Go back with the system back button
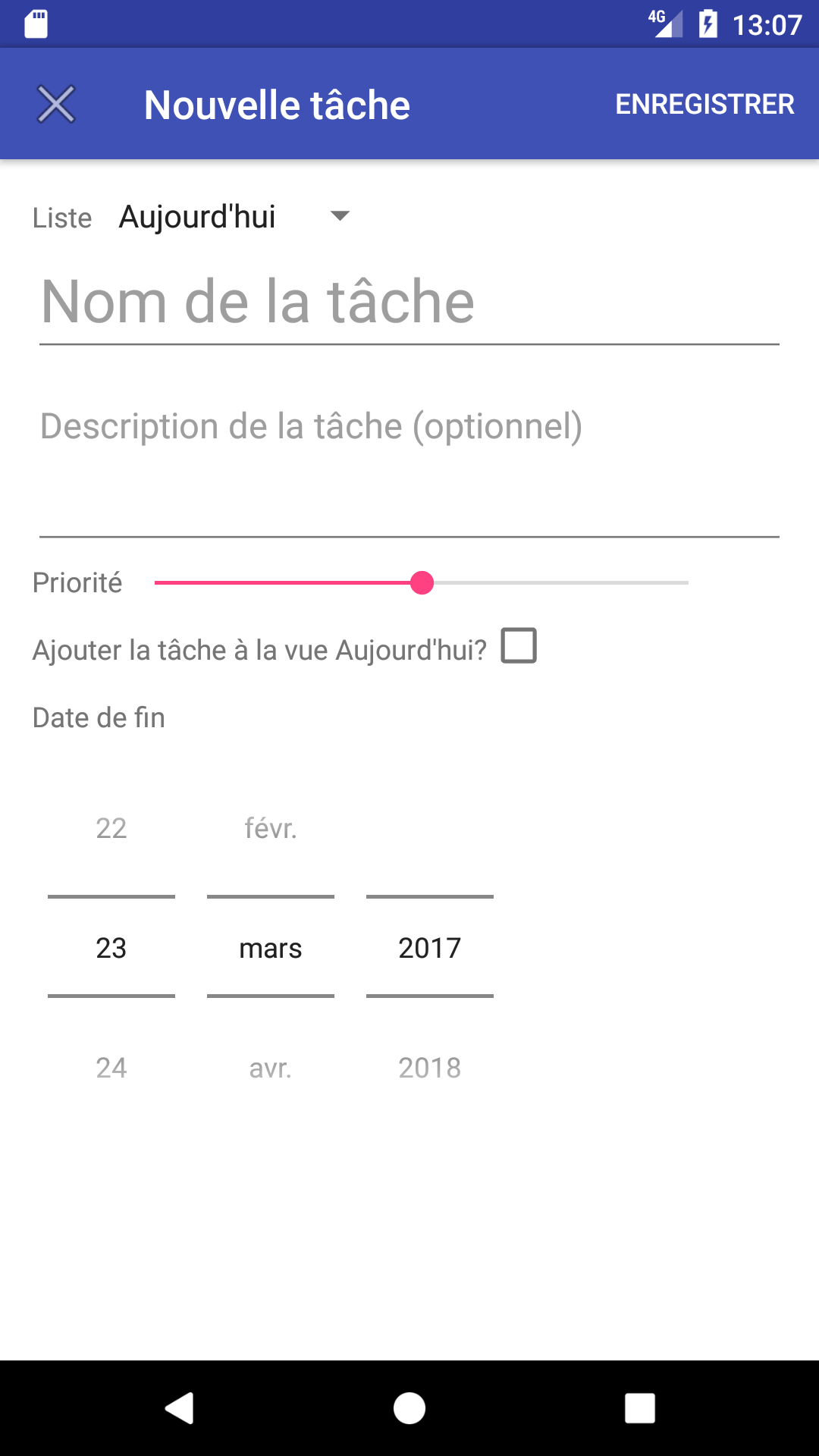Viewport: 819px width, 1456px height. tap(180, 1408)
